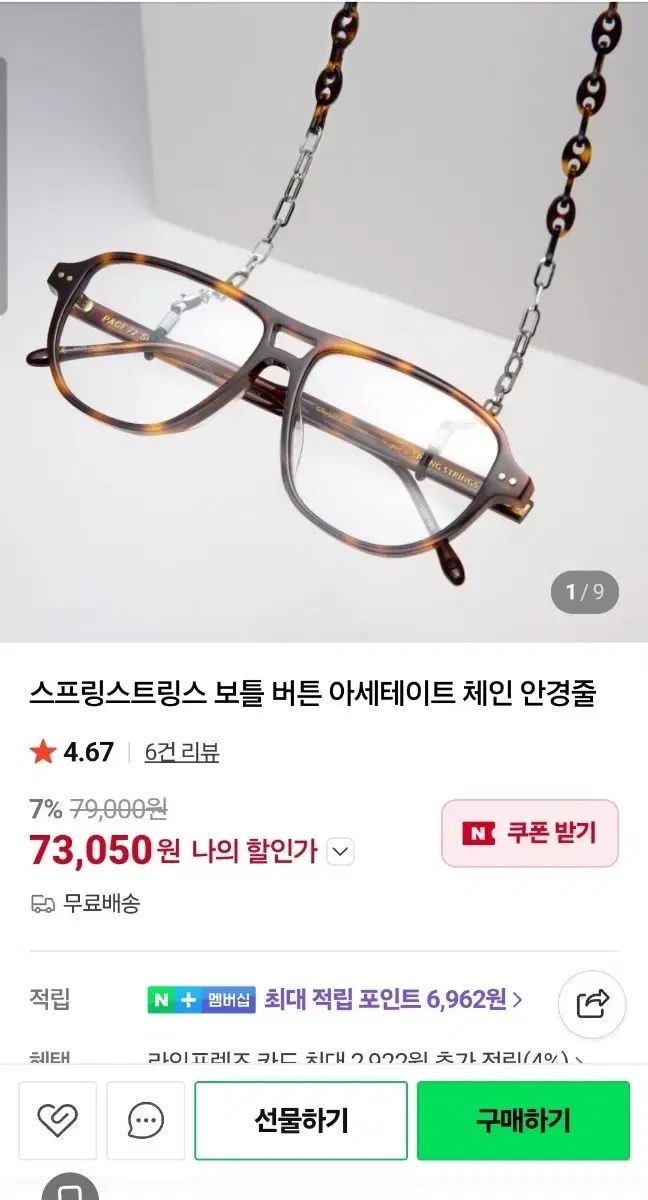Tap 선물하기 to gift this item
The image size is (648, 1200).
[301, 1120]
